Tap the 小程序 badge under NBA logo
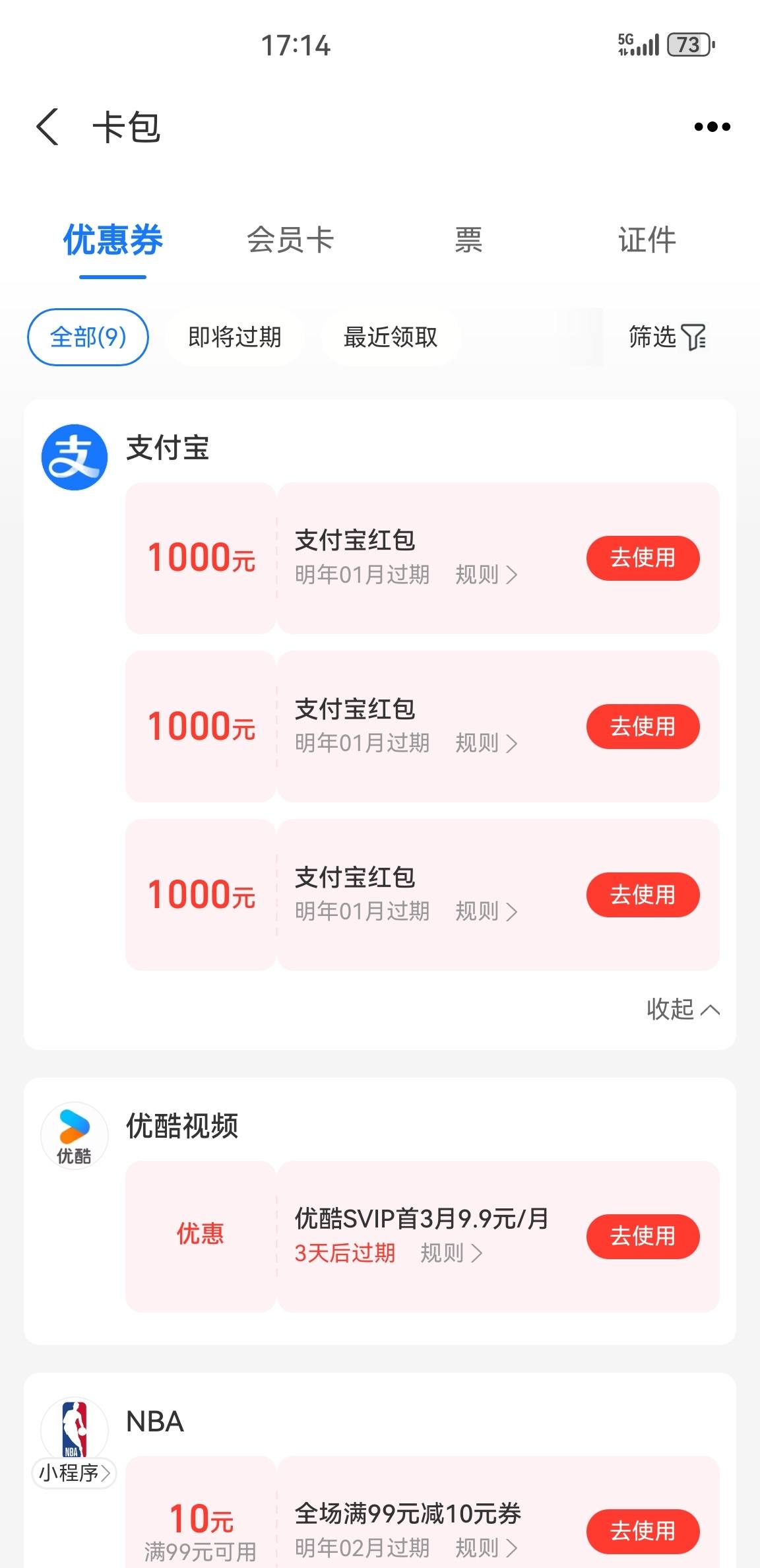The width and height of the screenshot is (760, 1568). tap(74, 1472)
